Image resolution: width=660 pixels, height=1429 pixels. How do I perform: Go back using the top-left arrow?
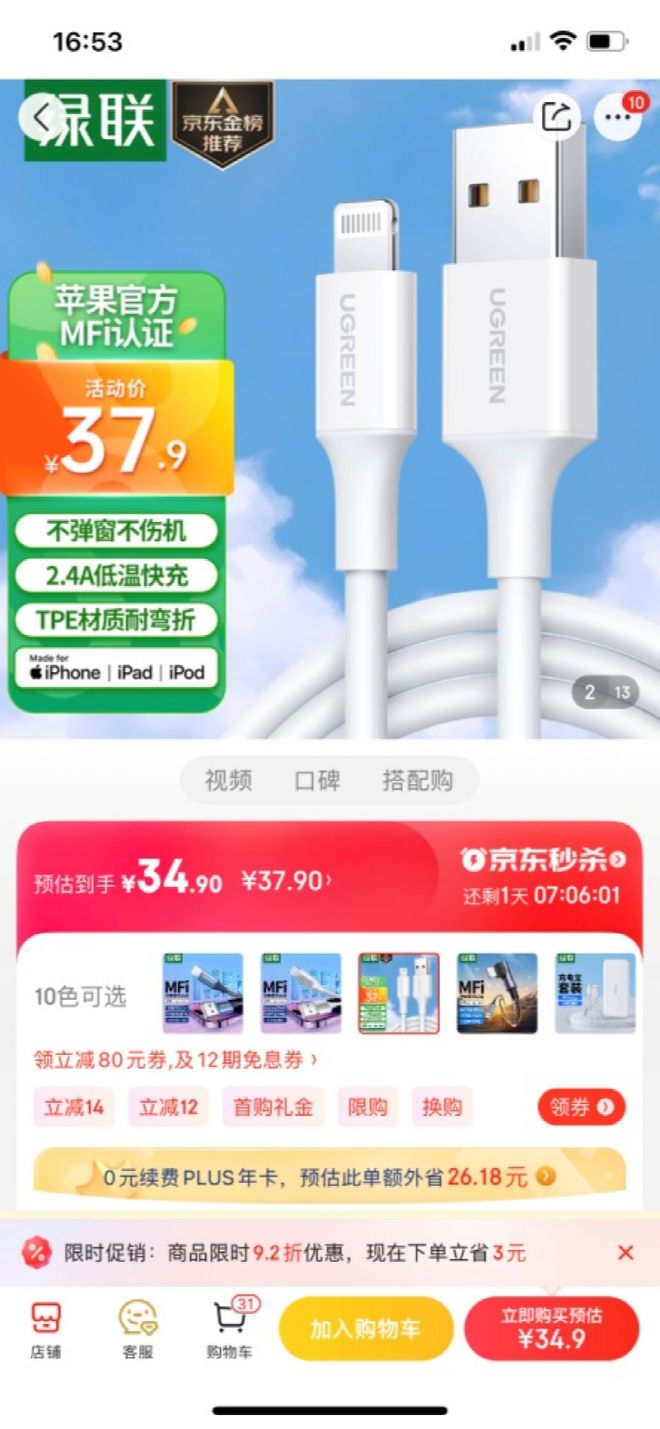(x=42, y=118)
